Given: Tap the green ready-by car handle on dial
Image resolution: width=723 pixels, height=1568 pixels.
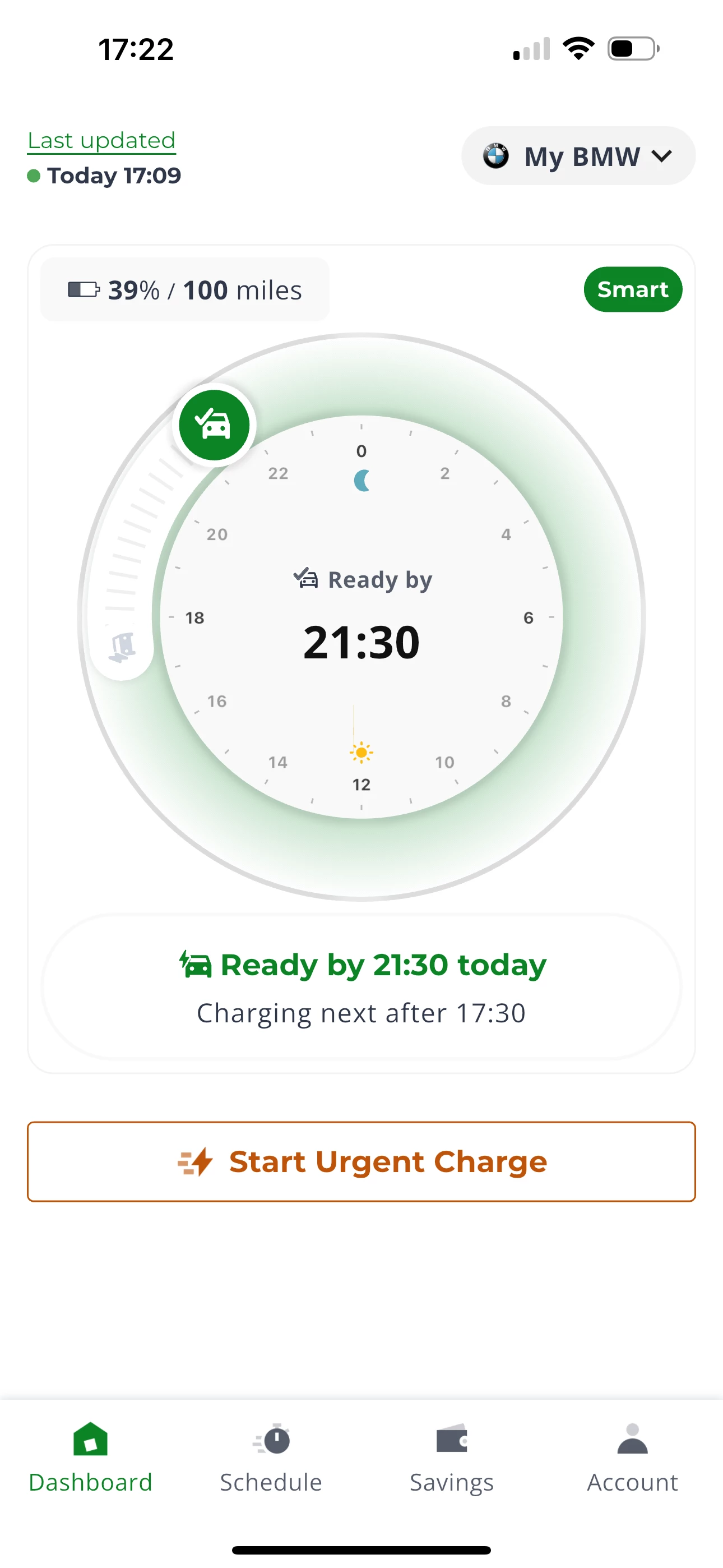Looking at the screenshot, I should point(214,425).
